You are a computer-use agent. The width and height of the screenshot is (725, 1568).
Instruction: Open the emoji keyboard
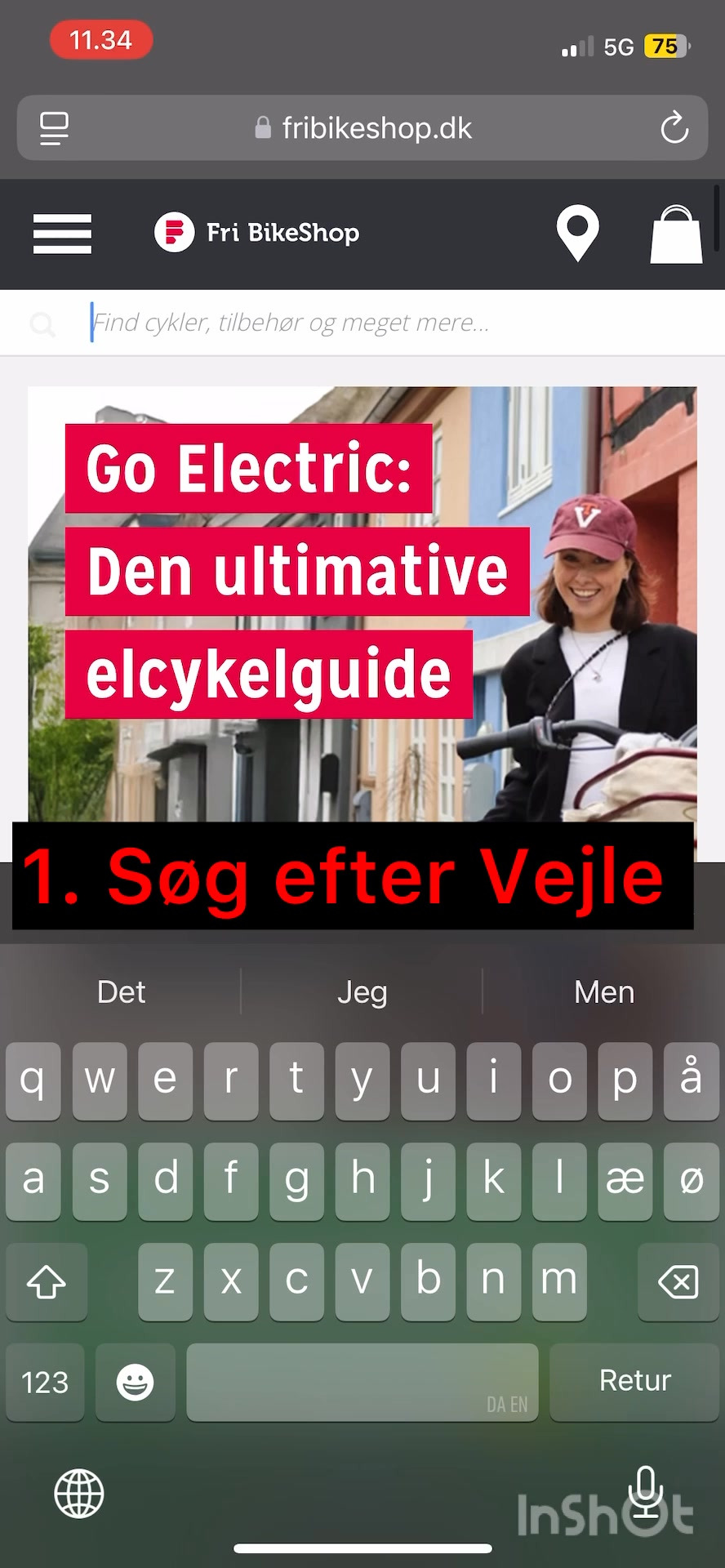[x=135, y=1383]
